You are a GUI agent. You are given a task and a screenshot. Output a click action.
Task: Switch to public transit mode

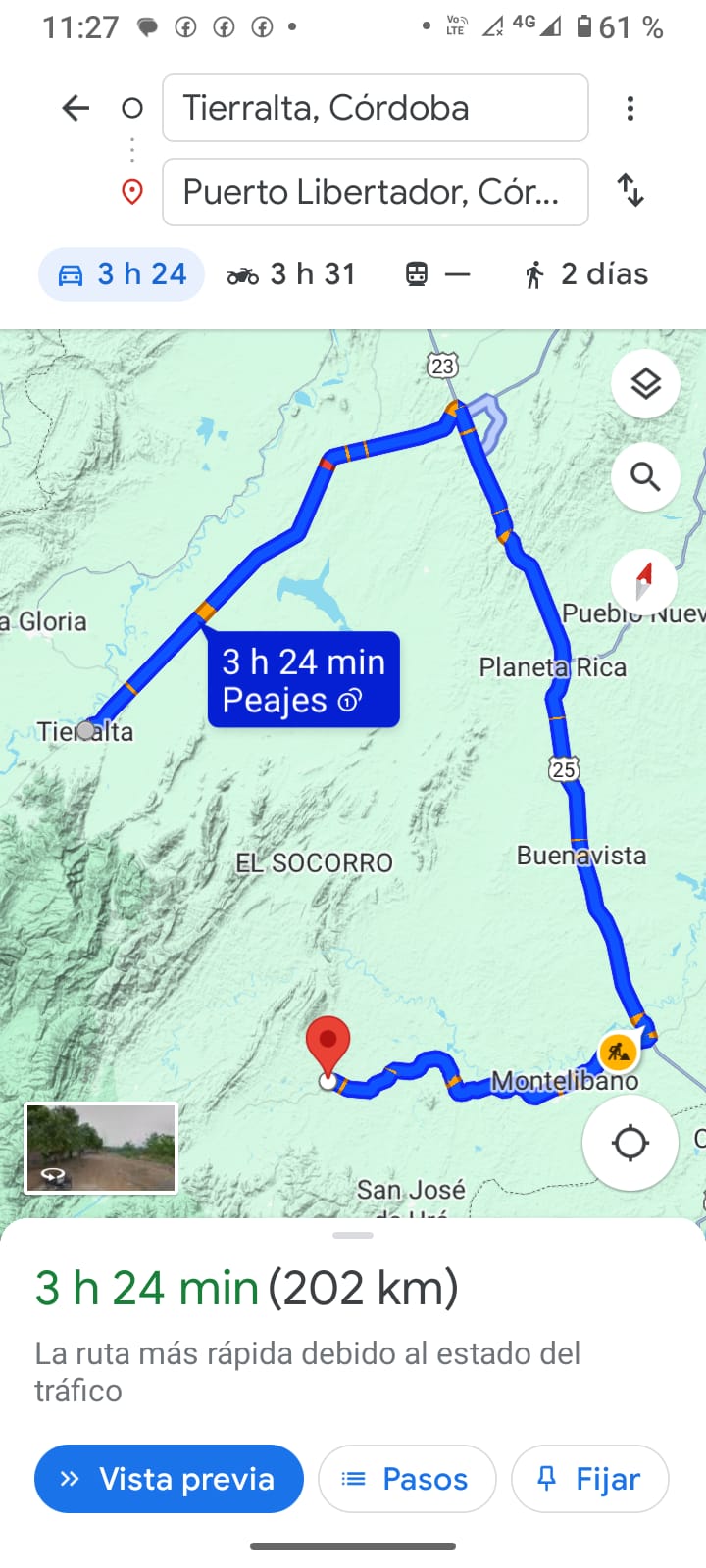coord(437,274)
